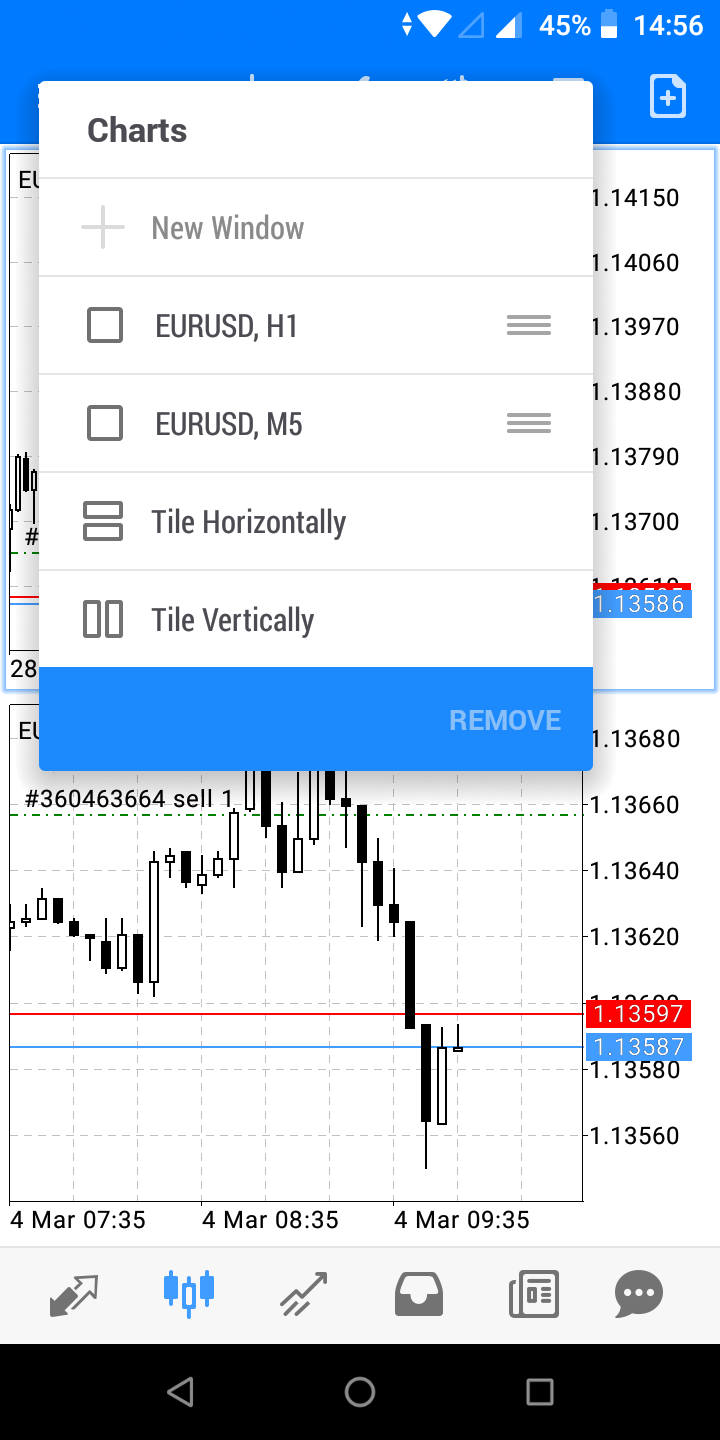720x1440 pixels.
Task: Go back with the system back button
Action: coord(180,1391)
